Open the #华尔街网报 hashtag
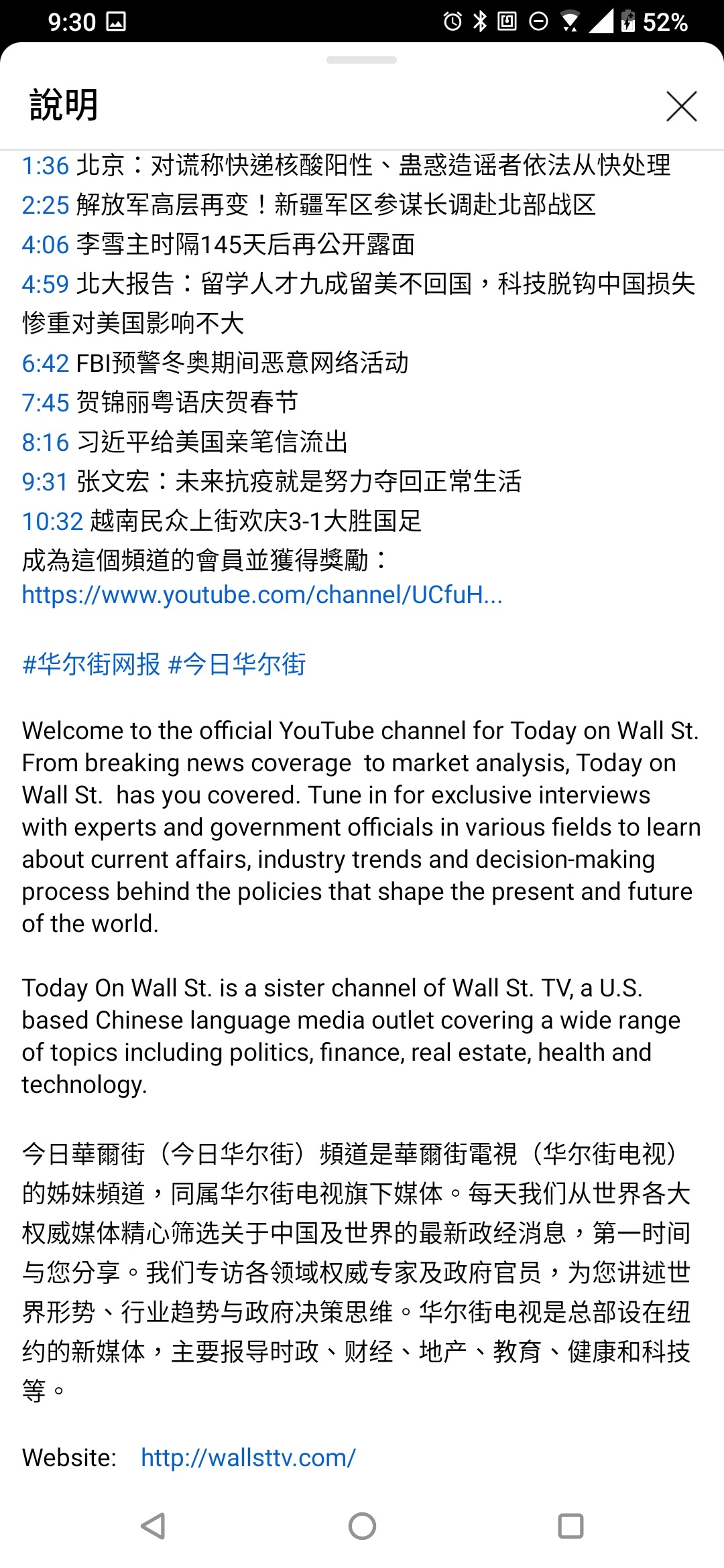Image resolution: width=724 pixels, height=1568 pixels. pyautogui.click(x=91, y=664)
